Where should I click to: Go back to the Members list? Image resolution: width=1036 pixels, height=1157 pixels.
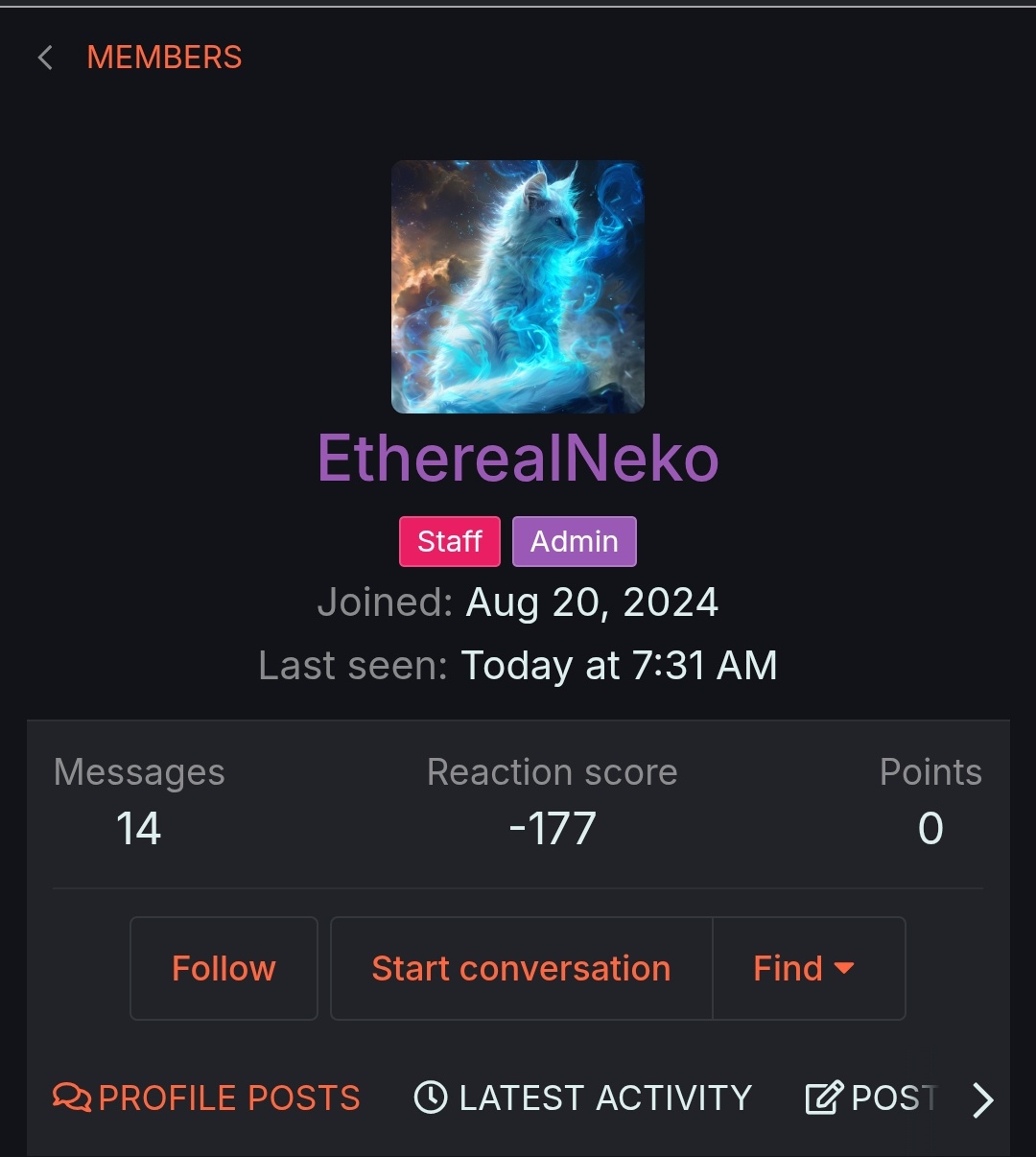coord(163,58)
